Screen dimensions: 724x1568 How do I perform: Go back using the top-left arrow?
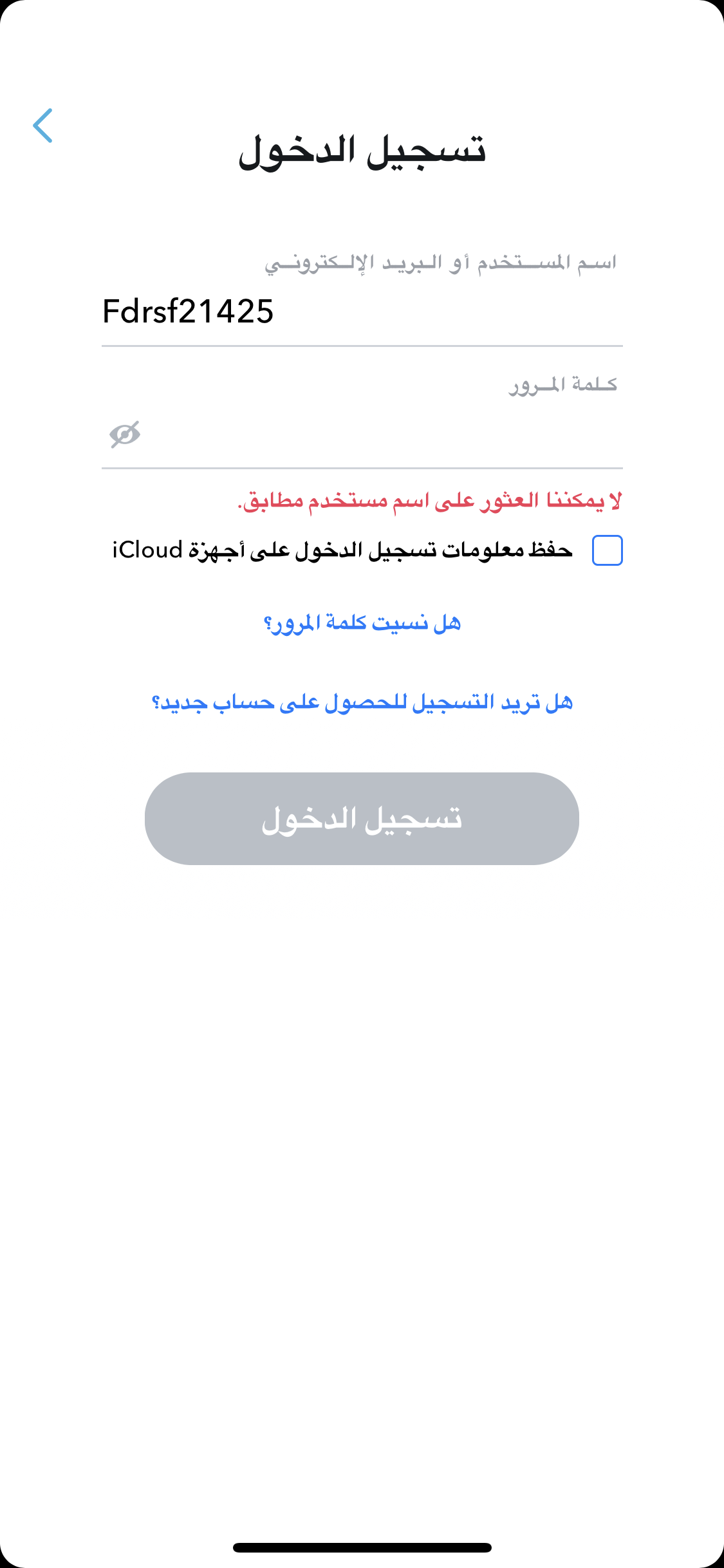point(42,126)
